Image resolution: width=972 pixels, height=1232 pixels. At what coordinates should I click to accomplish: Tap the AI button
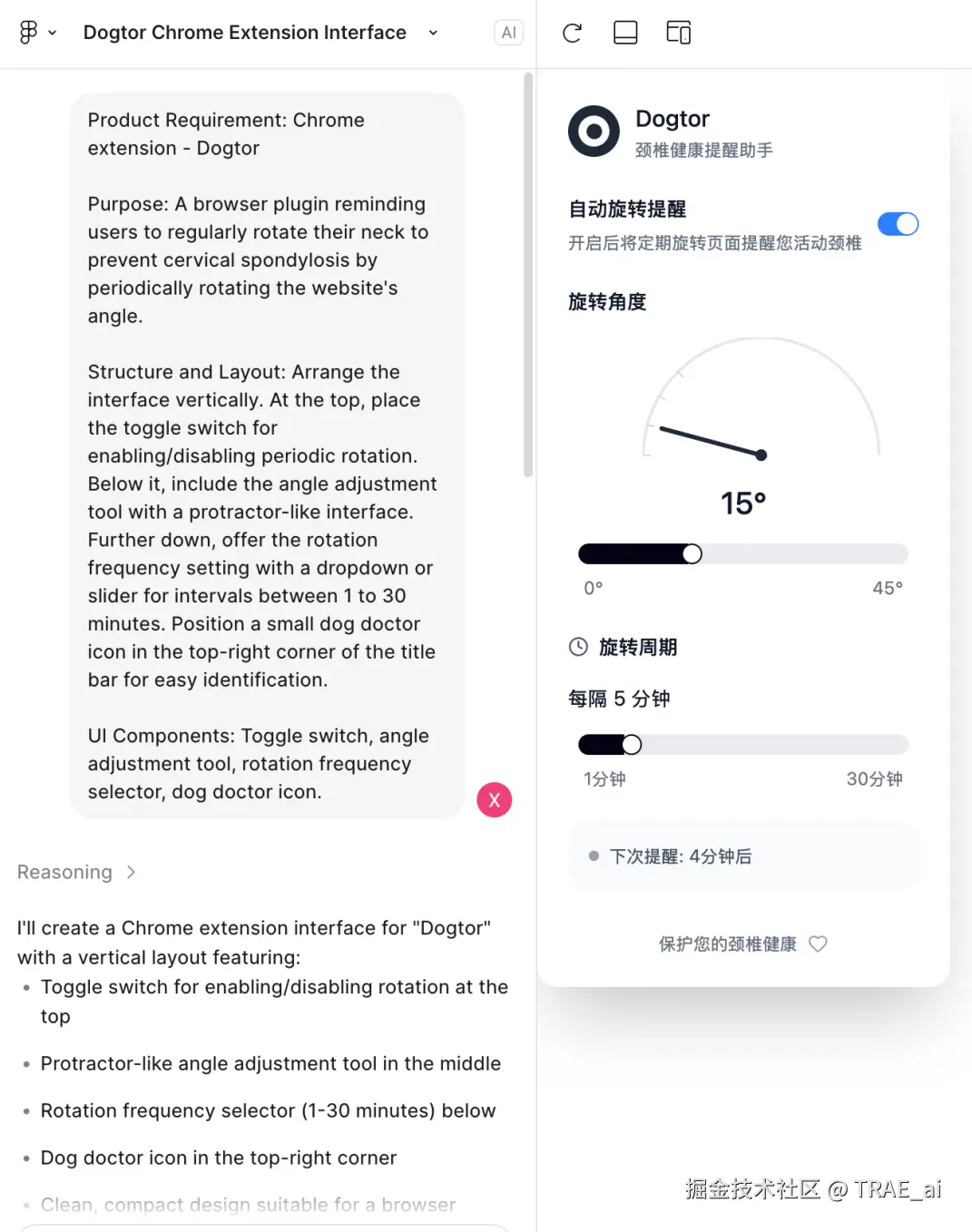click(508, 33)
